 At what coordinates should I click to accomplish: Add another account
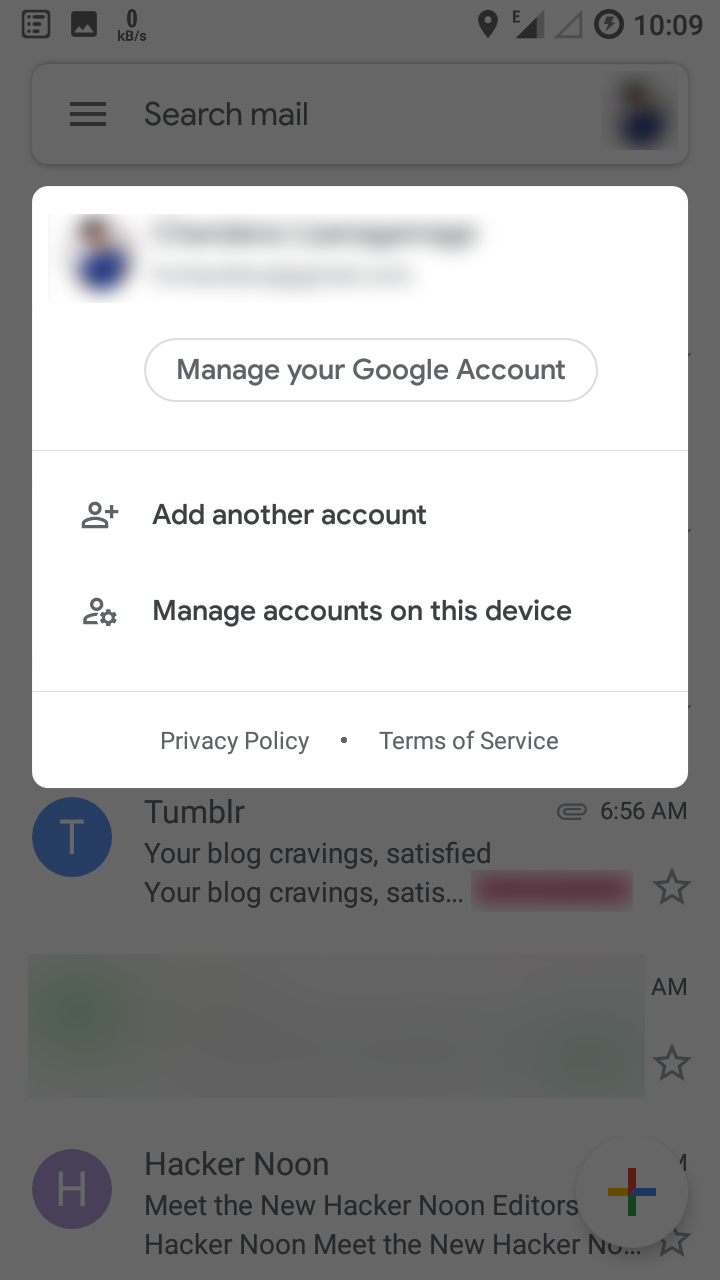360,515
